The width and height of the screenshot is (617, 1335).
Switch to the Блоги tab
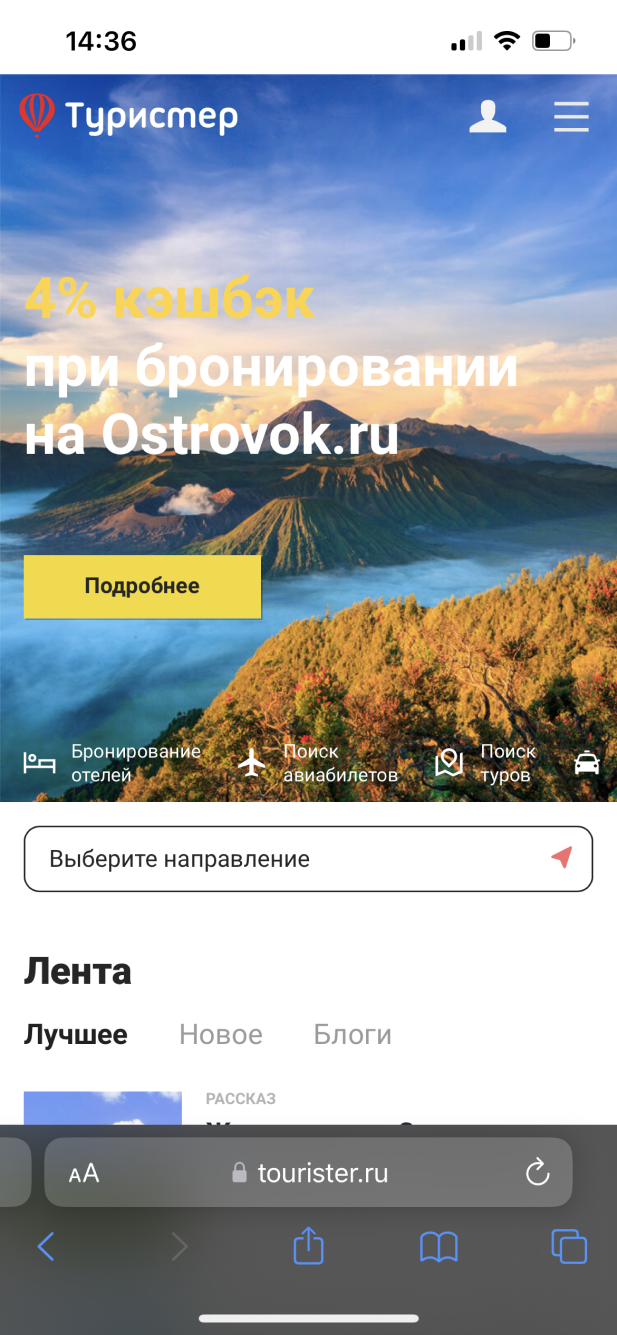pyautogui.click(x=353, y=1034)
